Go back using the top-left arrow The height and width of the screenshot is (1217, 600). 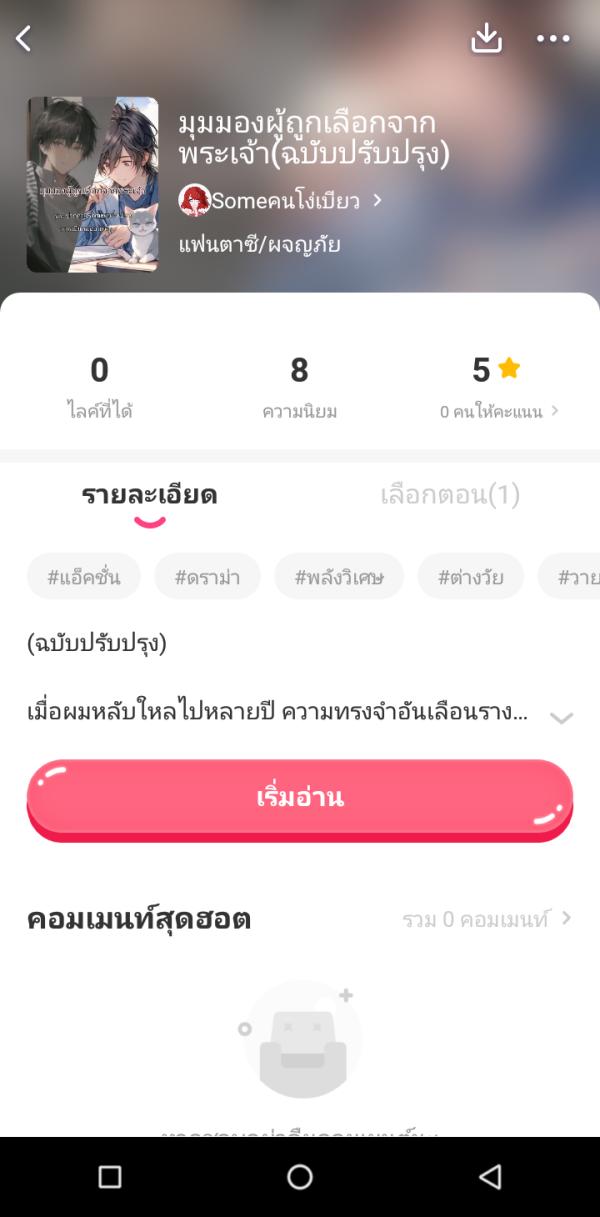[24, 39]
